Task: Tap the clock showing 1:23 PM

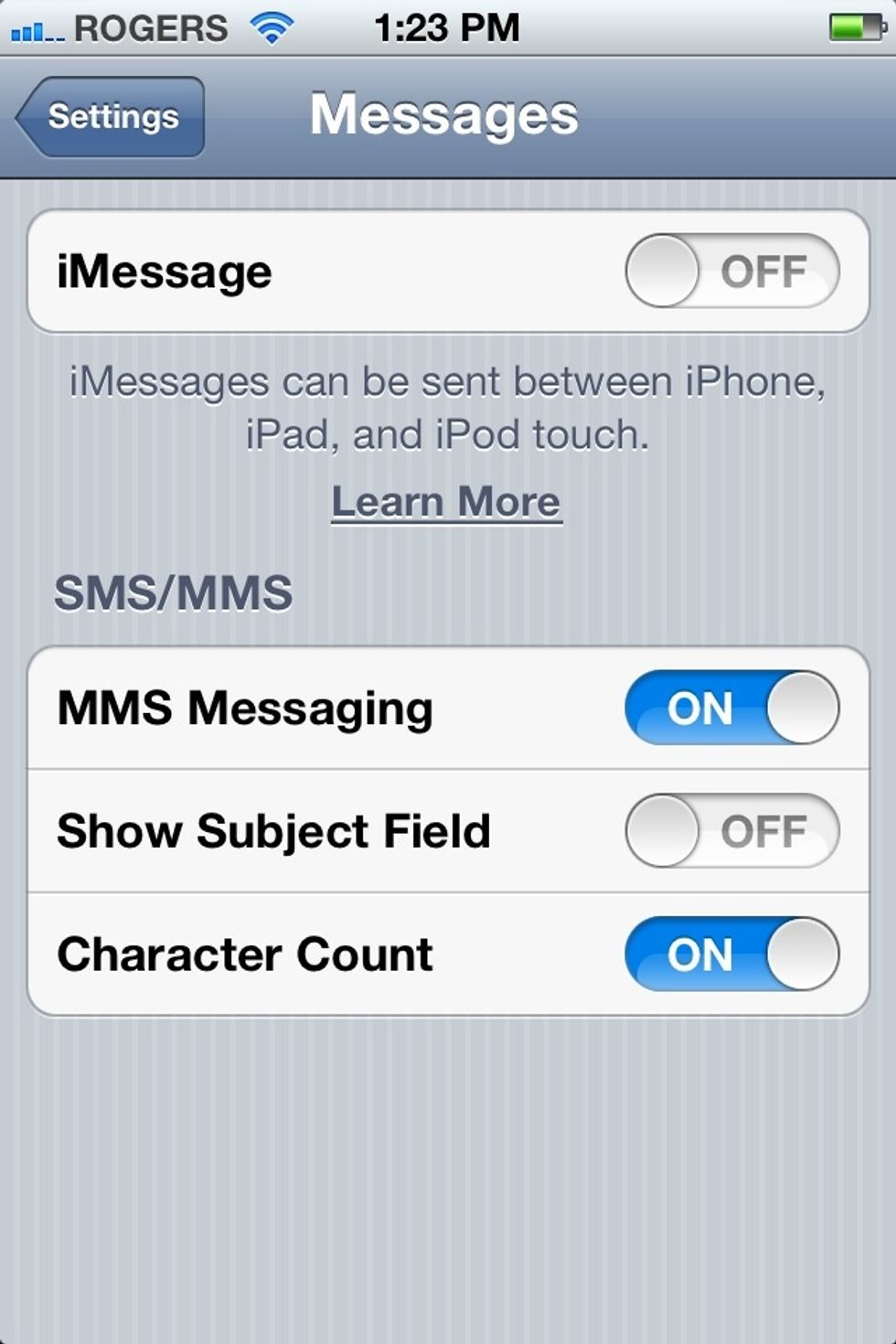Action: [448, 26]
